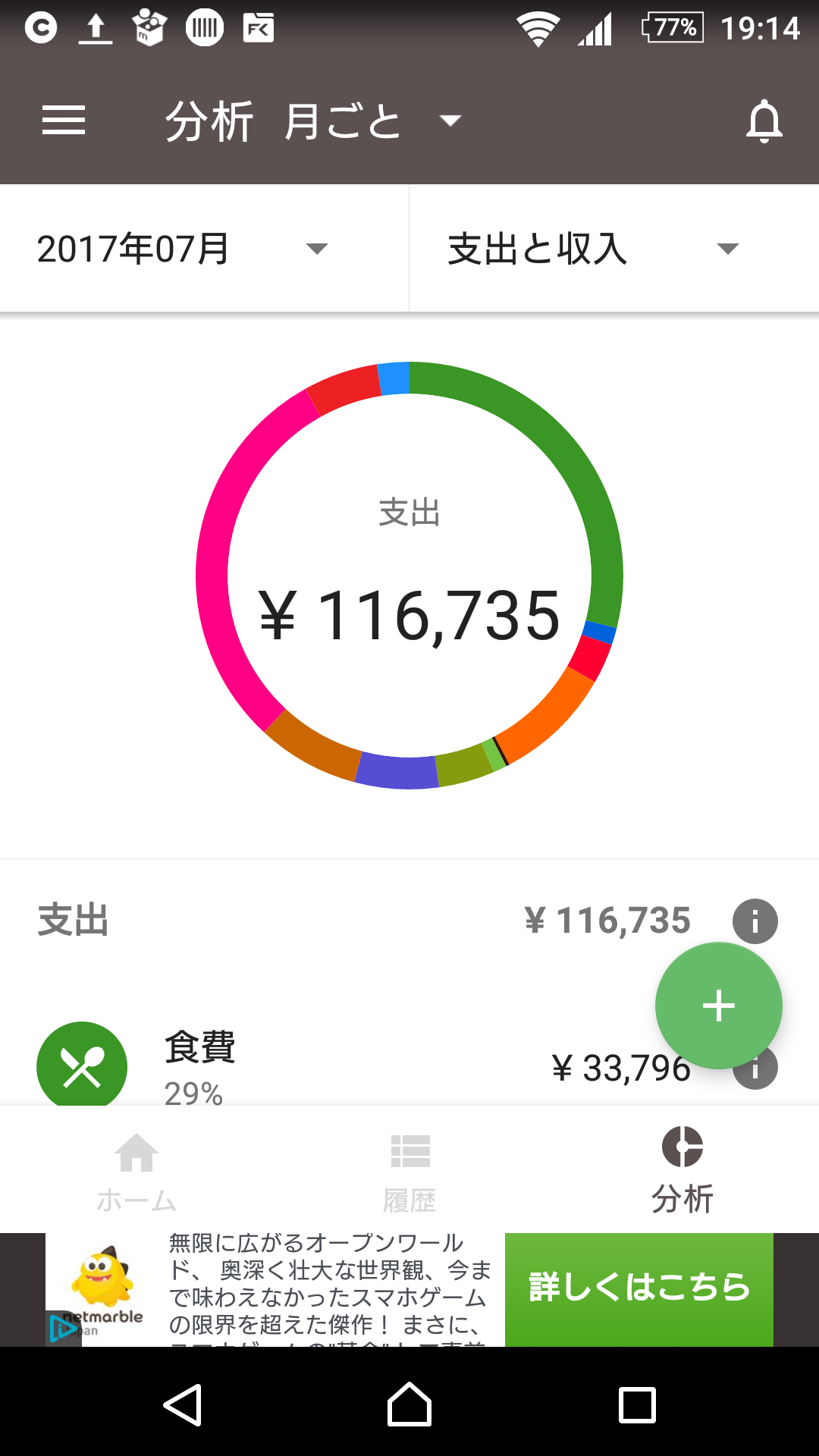Go back using system back button
819x1456 pixels.
click(183, 1404)
